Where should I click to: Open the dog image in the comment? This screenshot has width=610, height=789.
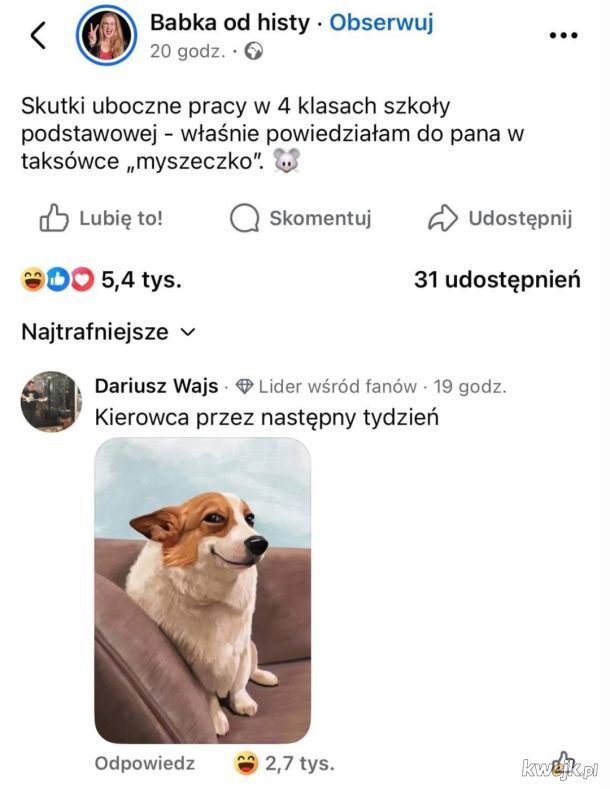(202, 590)
